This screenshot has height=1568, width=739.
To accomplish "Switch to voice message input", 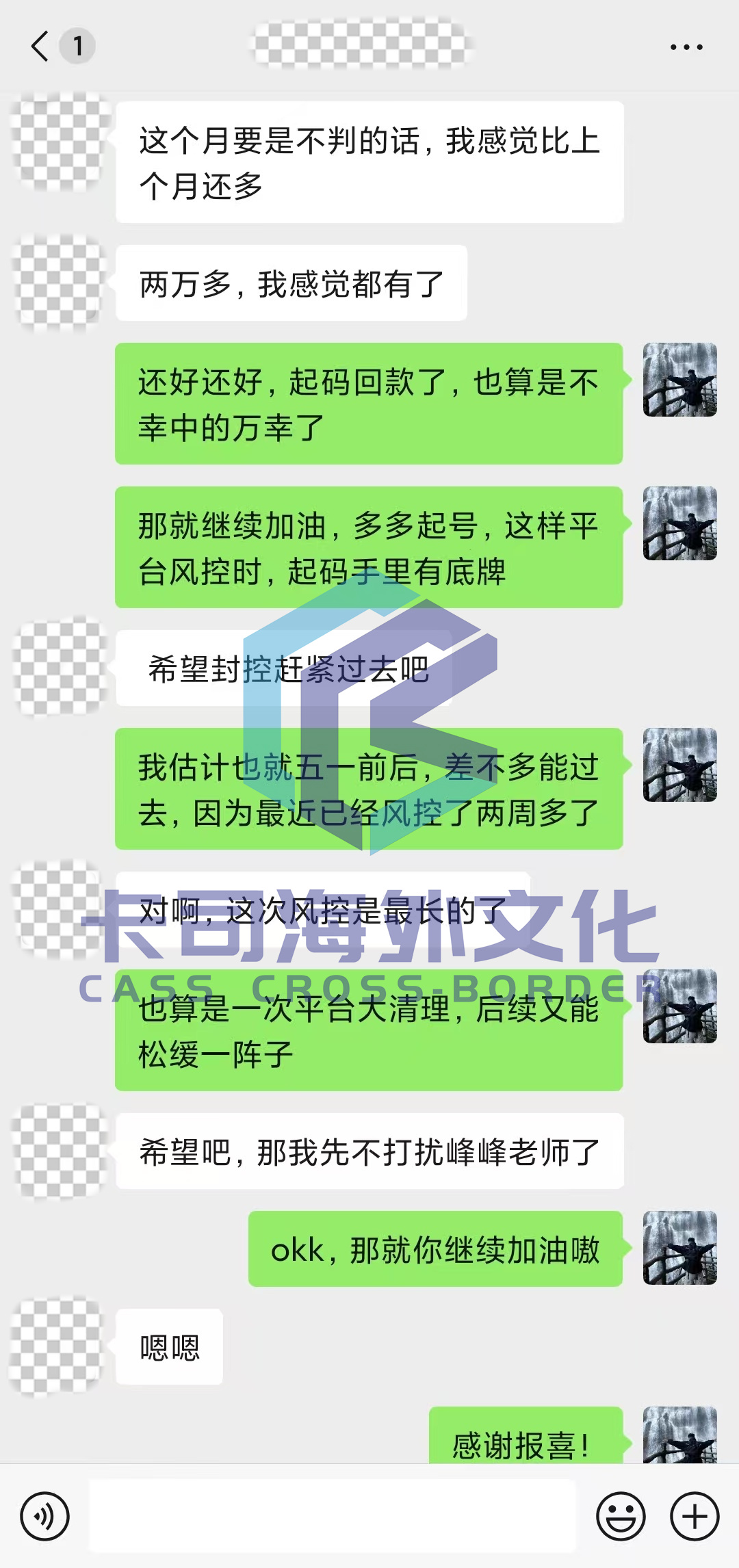I will (45, 1516).
